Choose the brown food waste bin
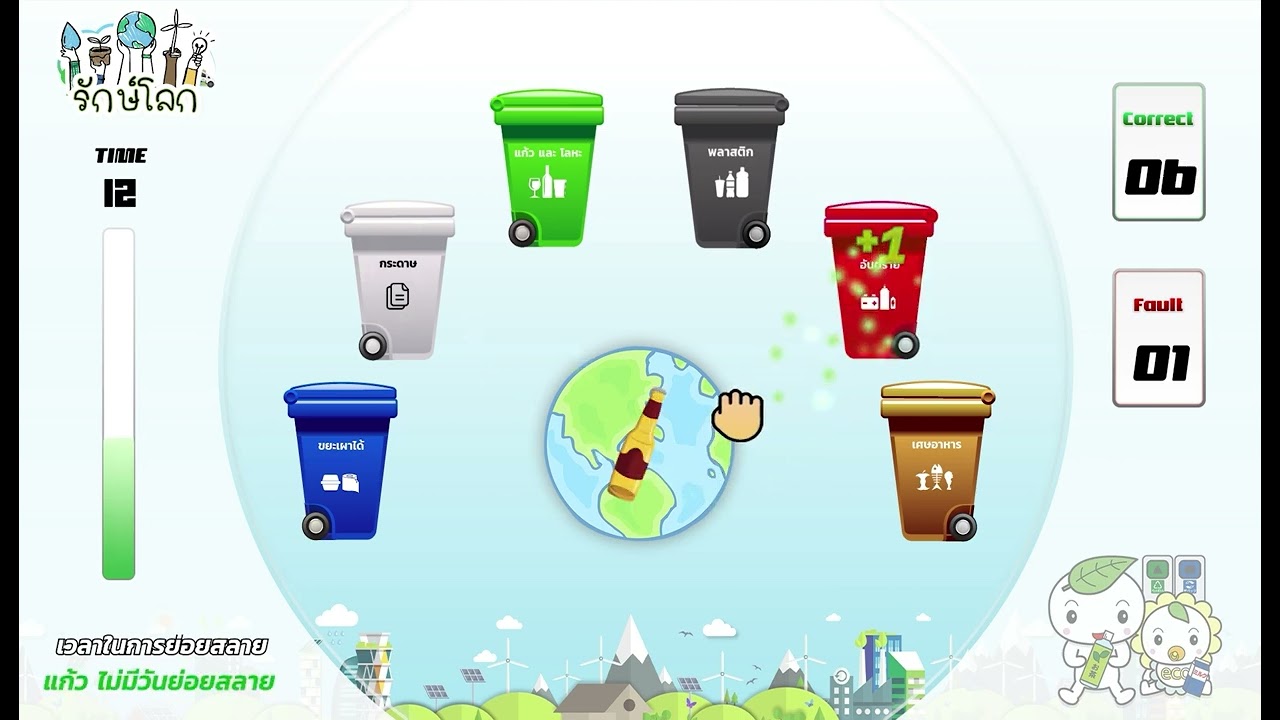 (x=936, y=463)
